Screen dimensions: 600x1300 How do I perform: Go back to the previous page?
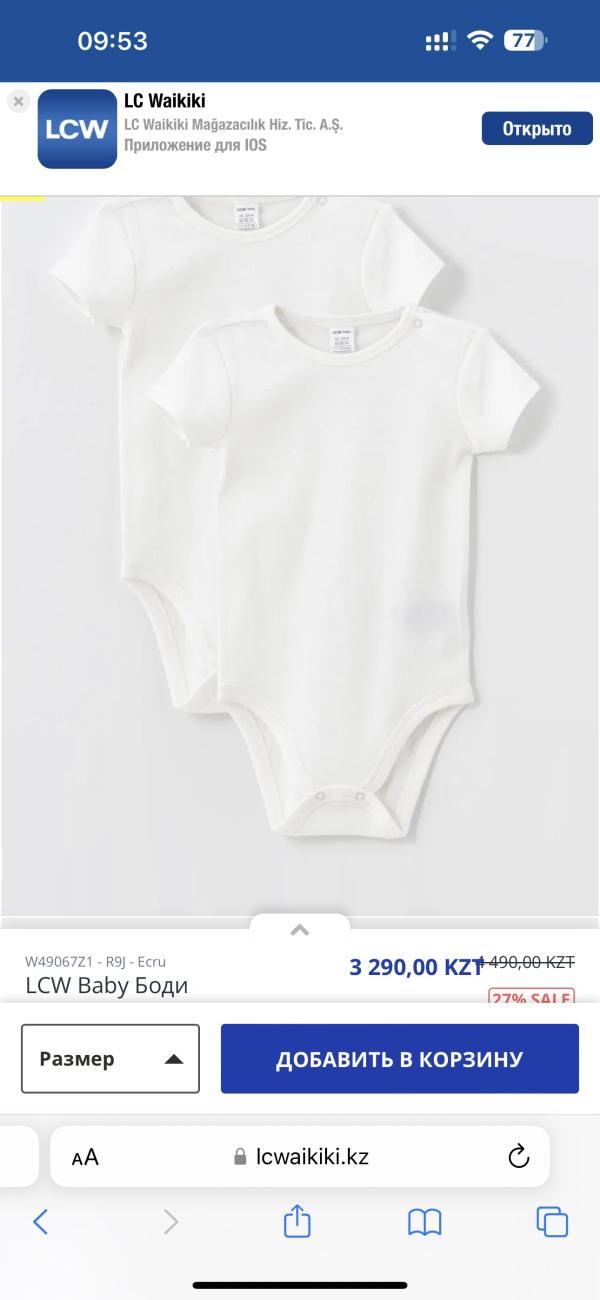pos(41,1221)
